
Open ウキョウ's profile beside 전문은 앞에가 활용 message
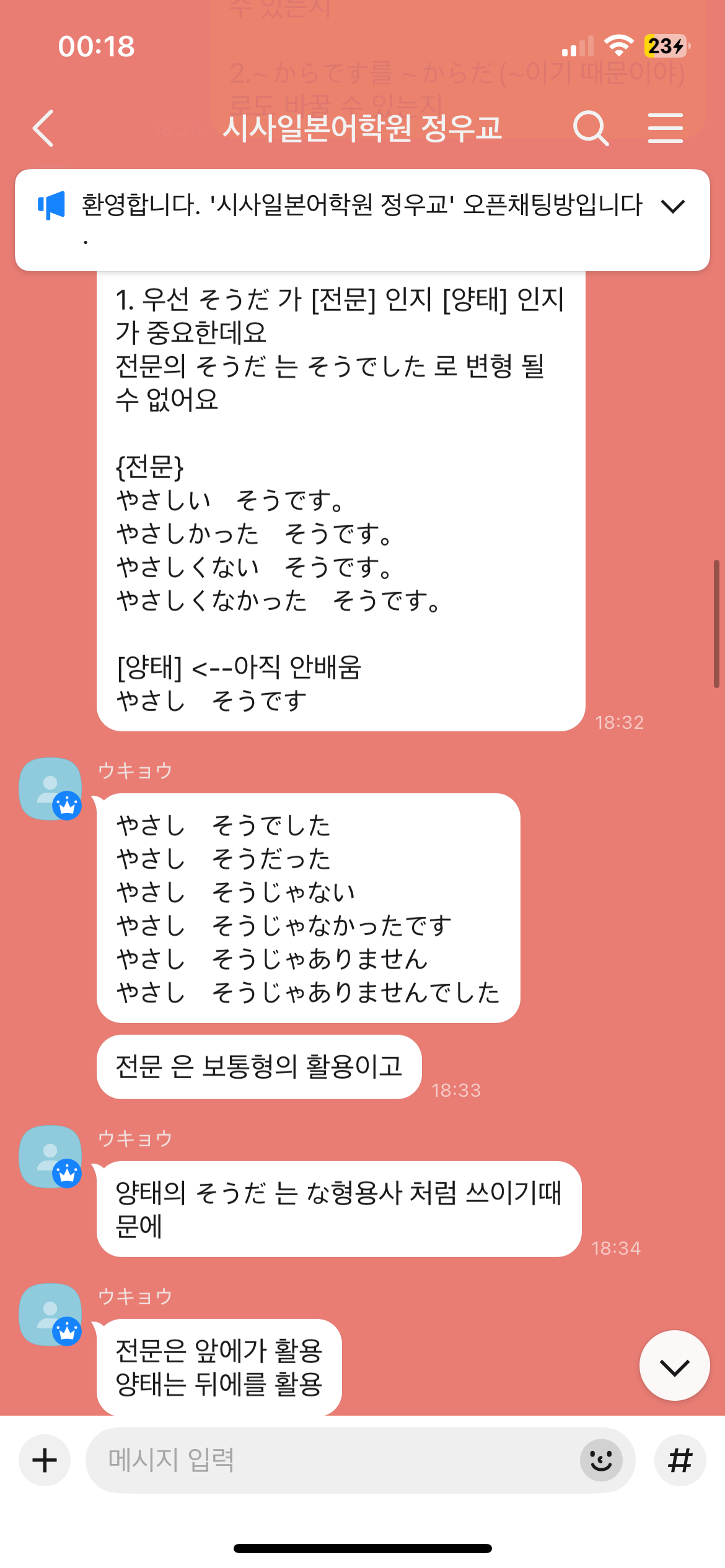pyautogui.click(x=51, y=1315)
